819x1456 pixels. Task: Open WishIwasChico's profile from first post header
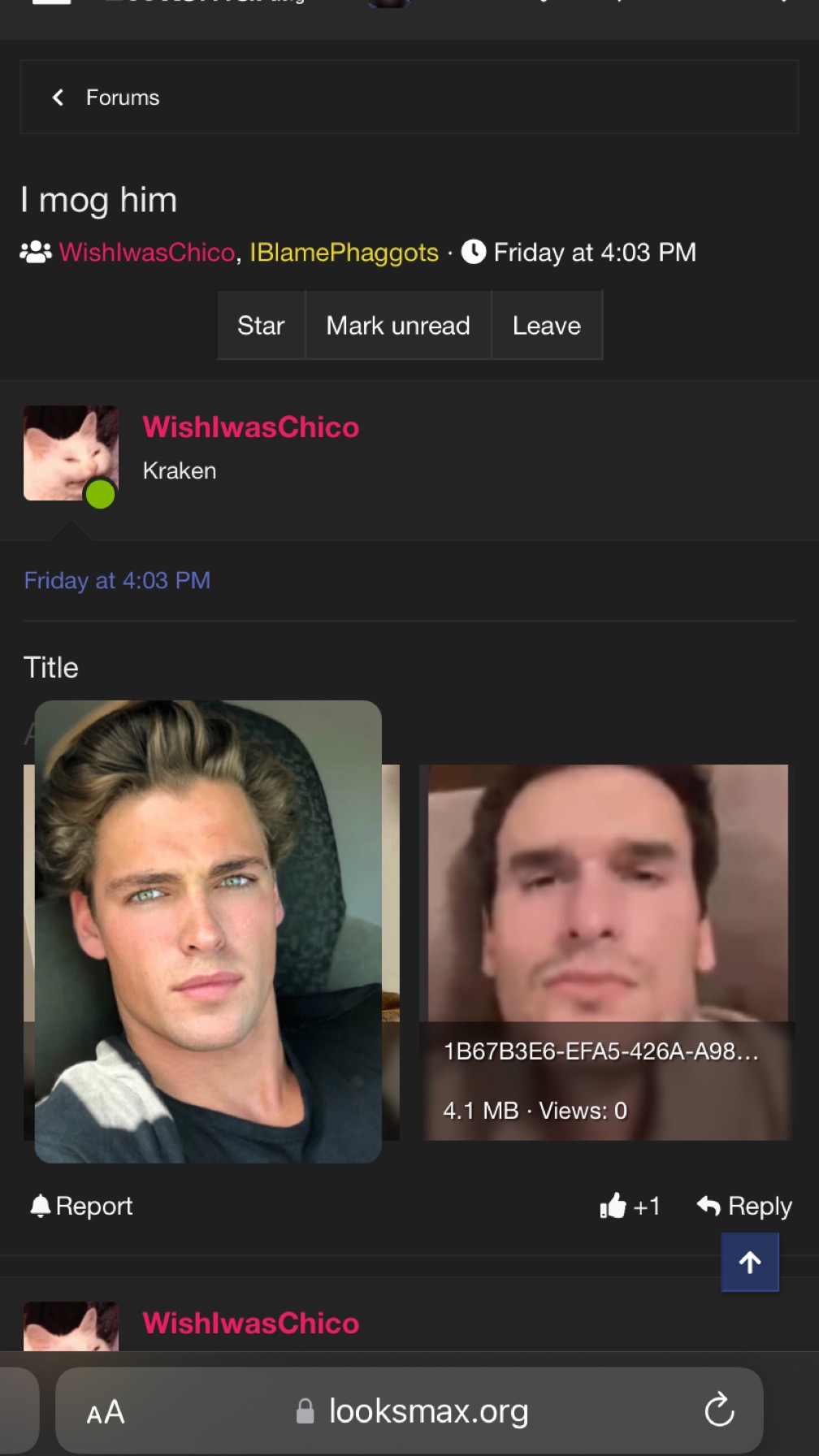250,427
